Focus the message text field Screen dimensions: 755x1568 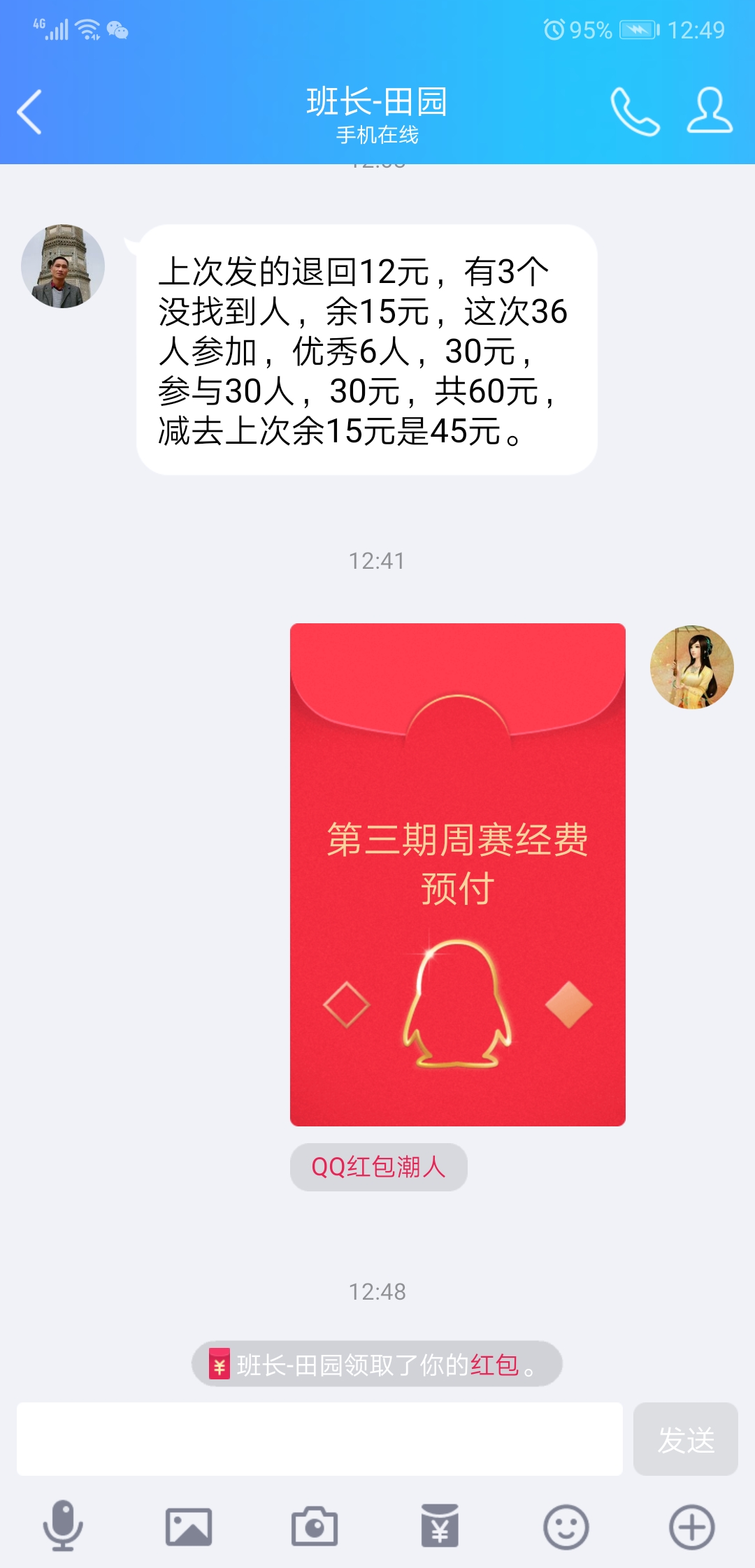tap(319, 1439)
